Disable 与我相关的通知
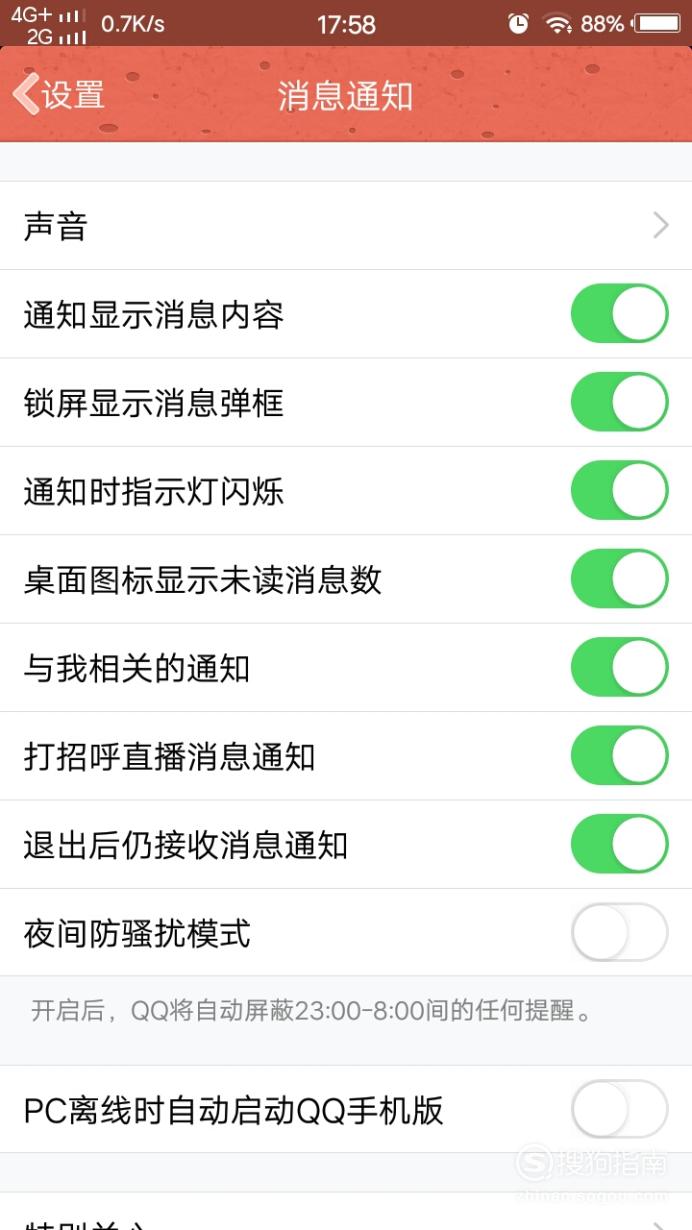 (x=619, y=667)
